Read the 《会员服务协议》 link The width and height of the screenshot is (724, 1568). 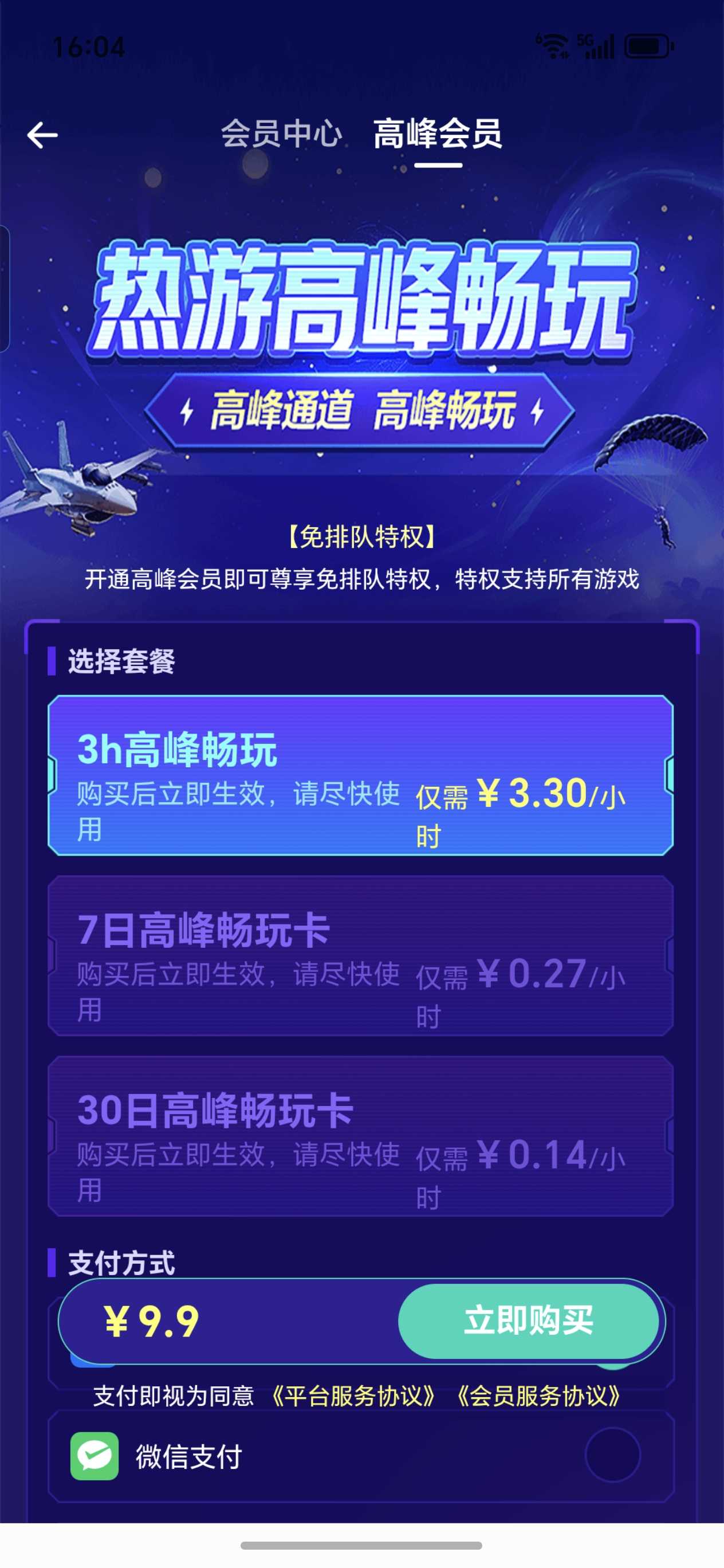tap(538, 1395)
